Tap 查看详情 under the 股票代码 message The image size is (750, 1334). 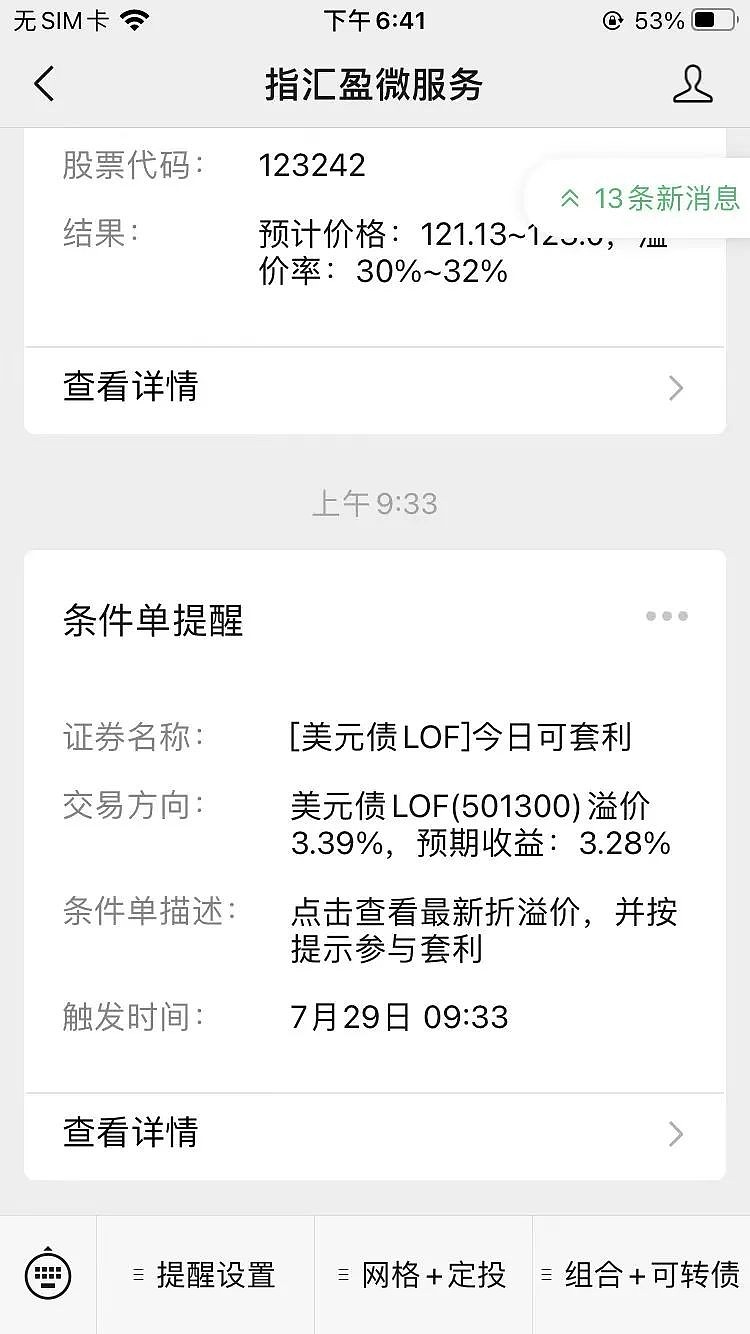130,388
